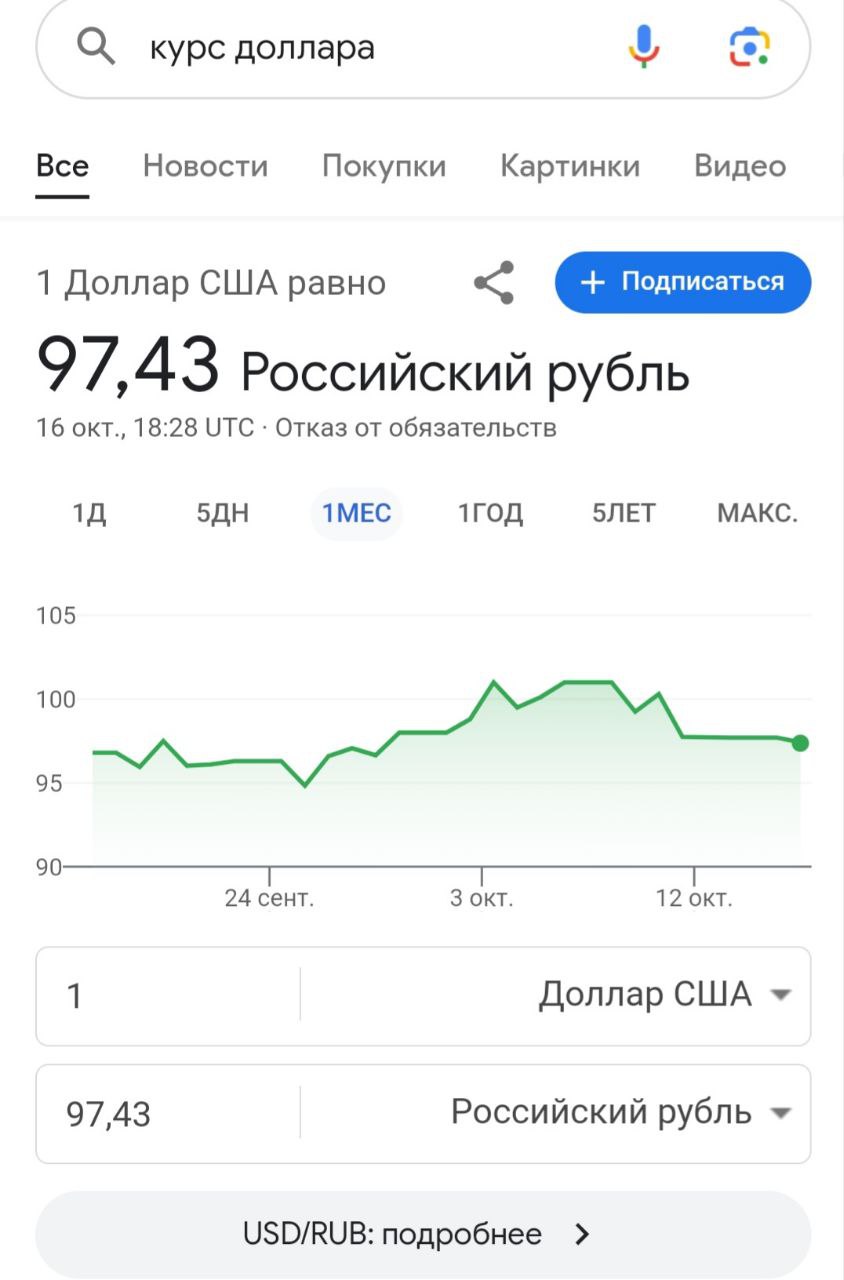Switch to the Покупки tab
The image size is (844, 1280).
tap(384, 166)
